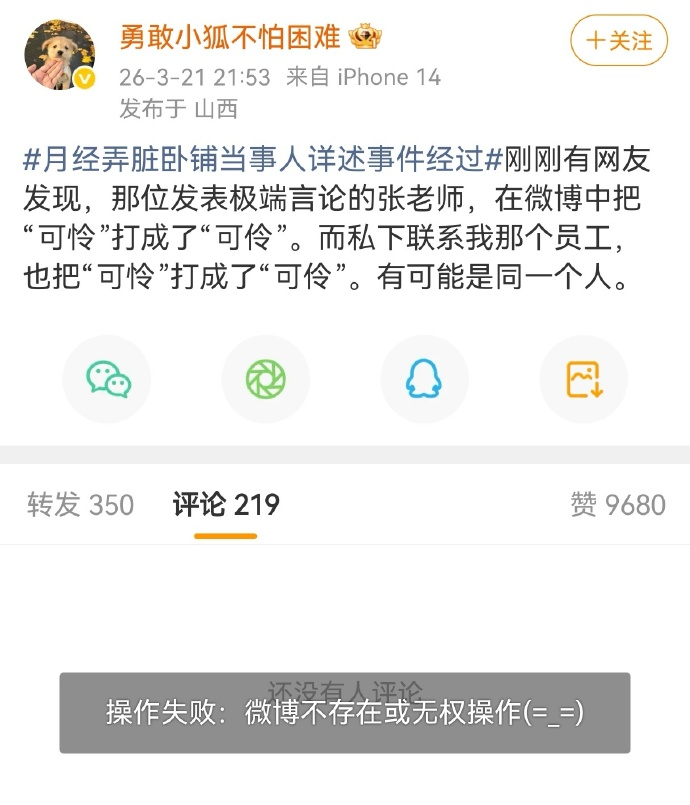Image resolution: width=690 pixels, height=805 pixels.
Task: Like the post via 赞 9680
Action: tap(617, 505)
